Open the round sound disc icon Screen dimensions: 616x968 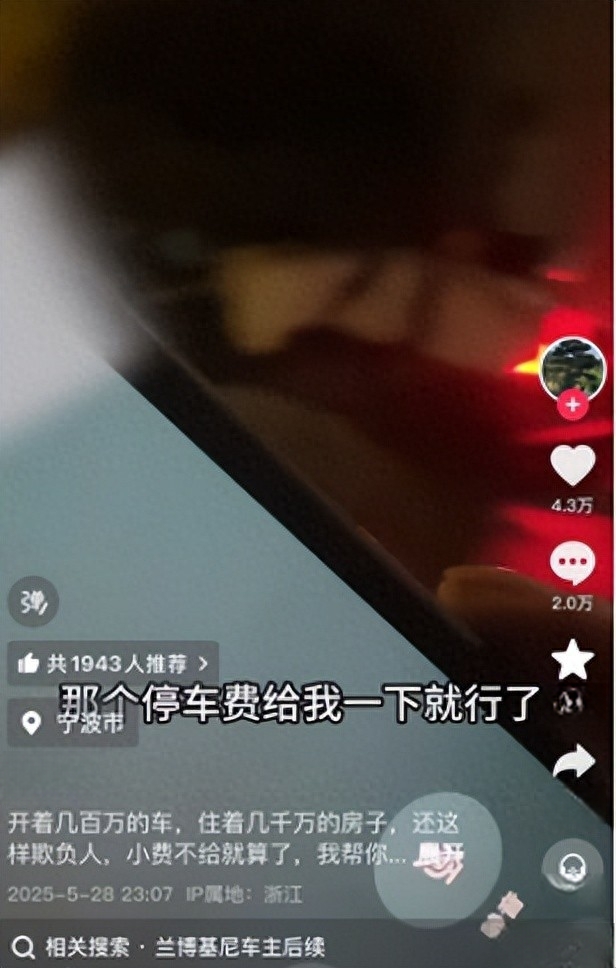pos(573,864)
